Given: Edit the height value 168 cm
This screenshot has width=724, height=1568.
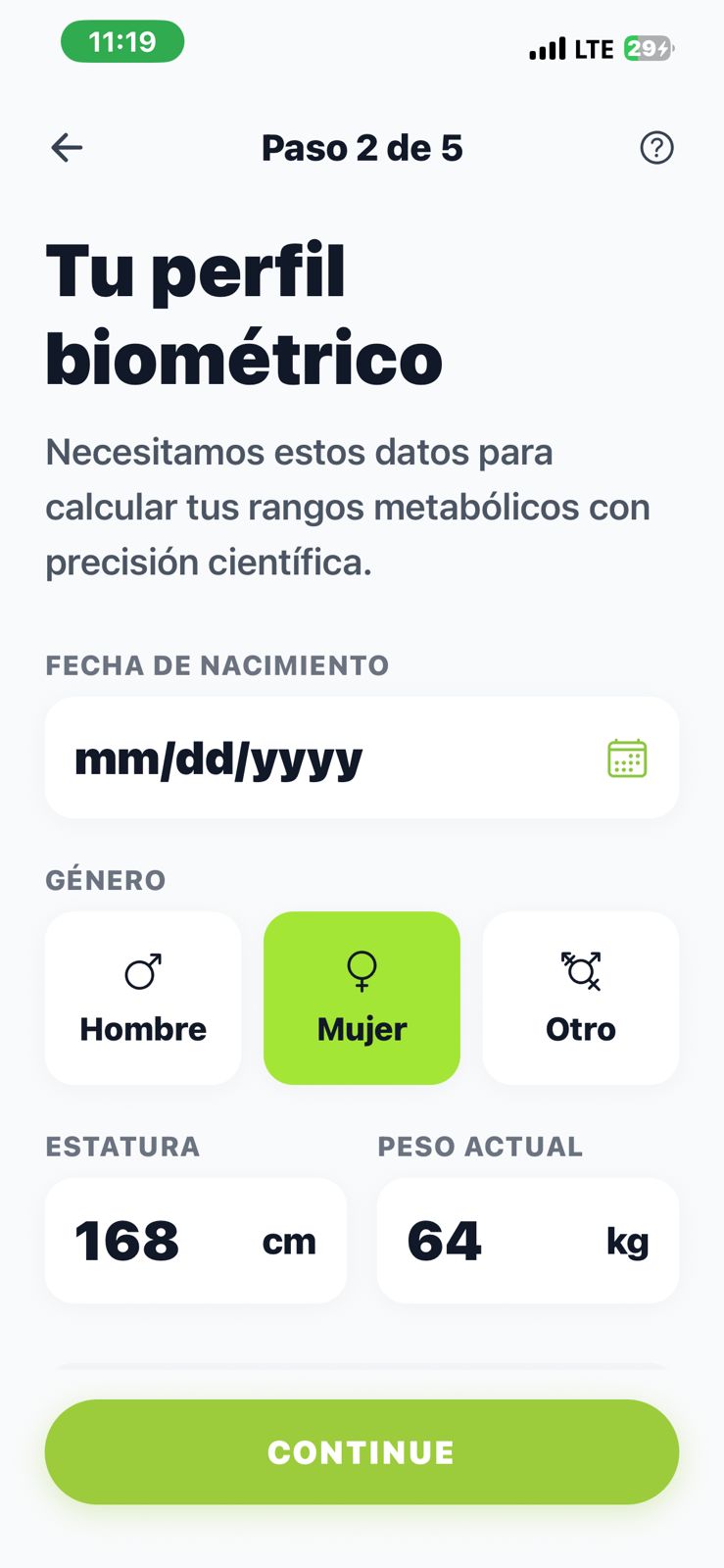Looking at the screenshot, I should coord(195,1241).
